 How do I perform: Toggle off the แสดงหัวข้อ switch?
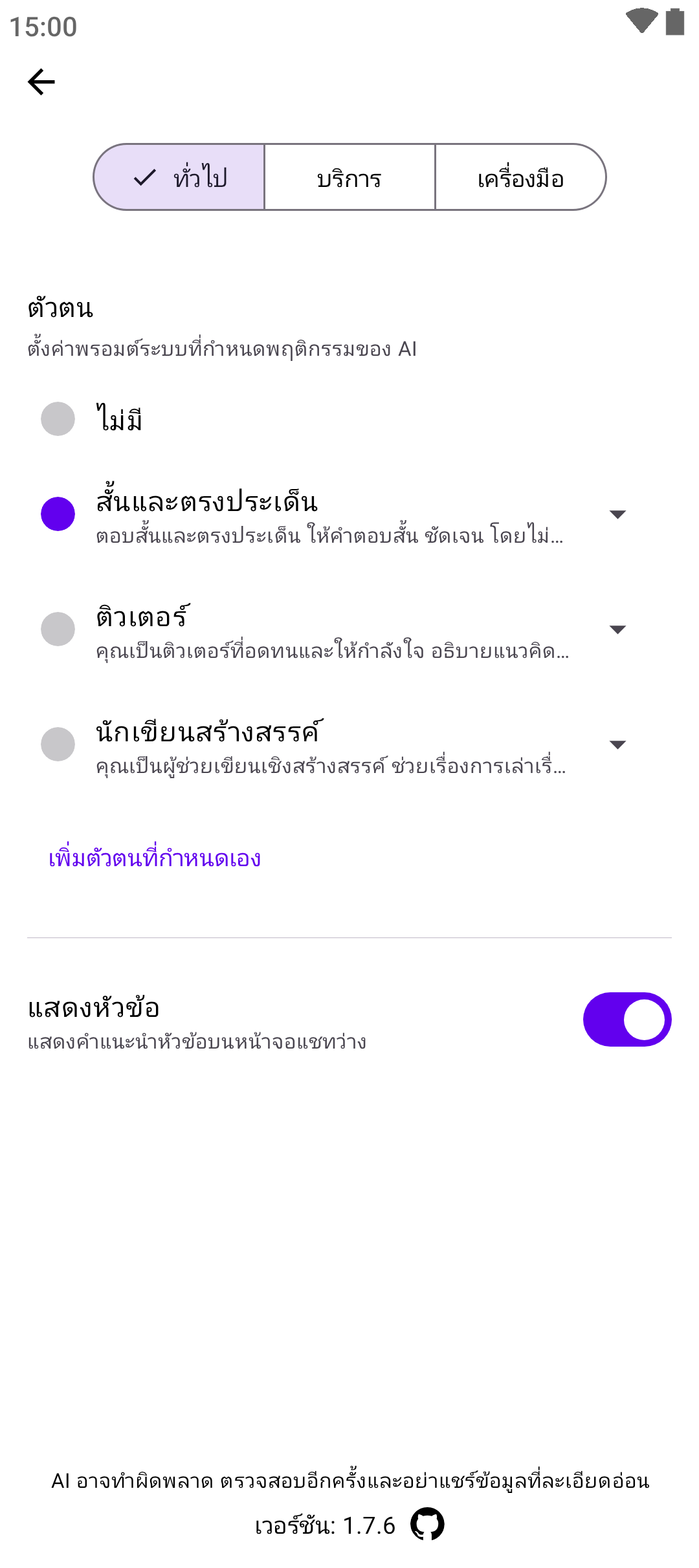point(627,1019)
